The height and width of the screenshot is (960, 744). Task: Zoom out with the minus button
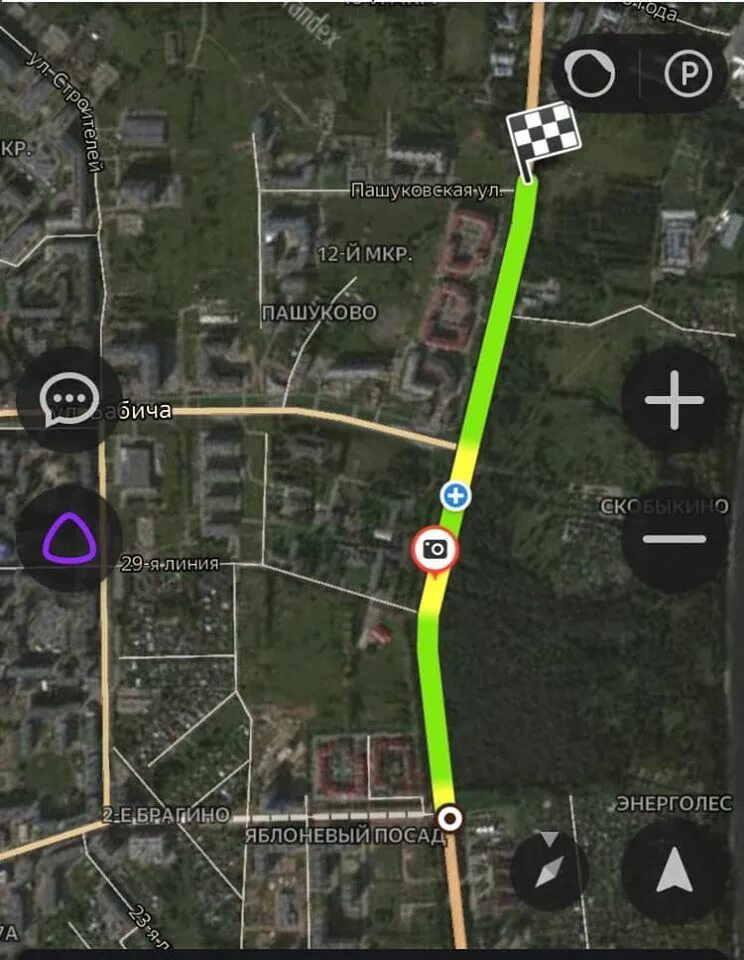pos(674,539)
